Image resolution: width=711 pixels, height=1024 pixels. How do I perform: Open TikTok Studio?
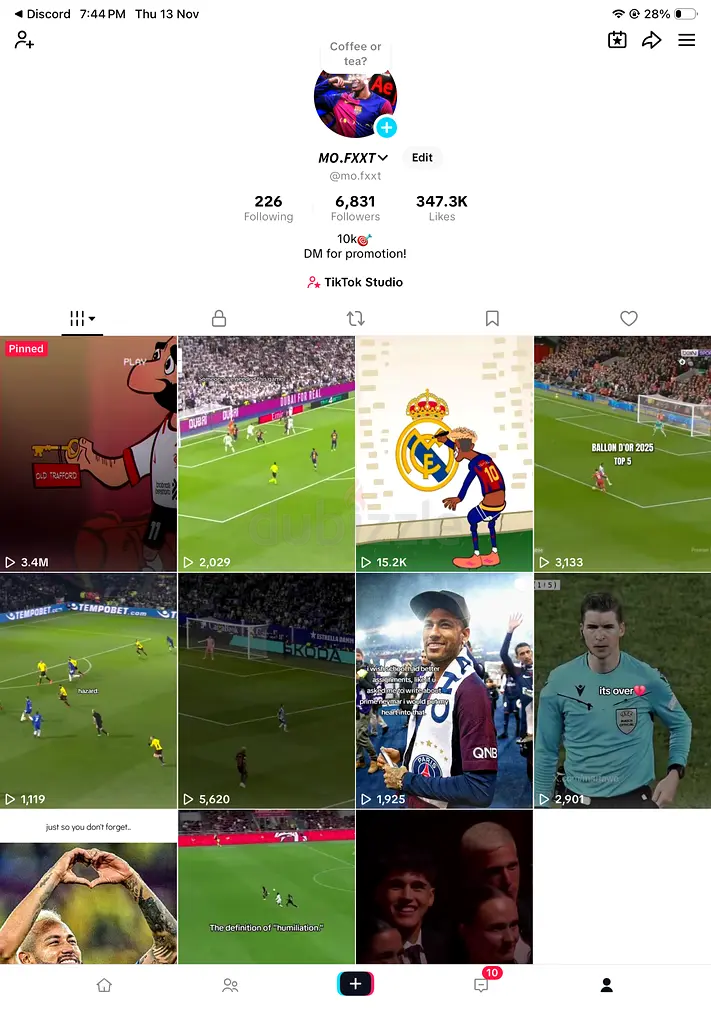pos(355,282)
